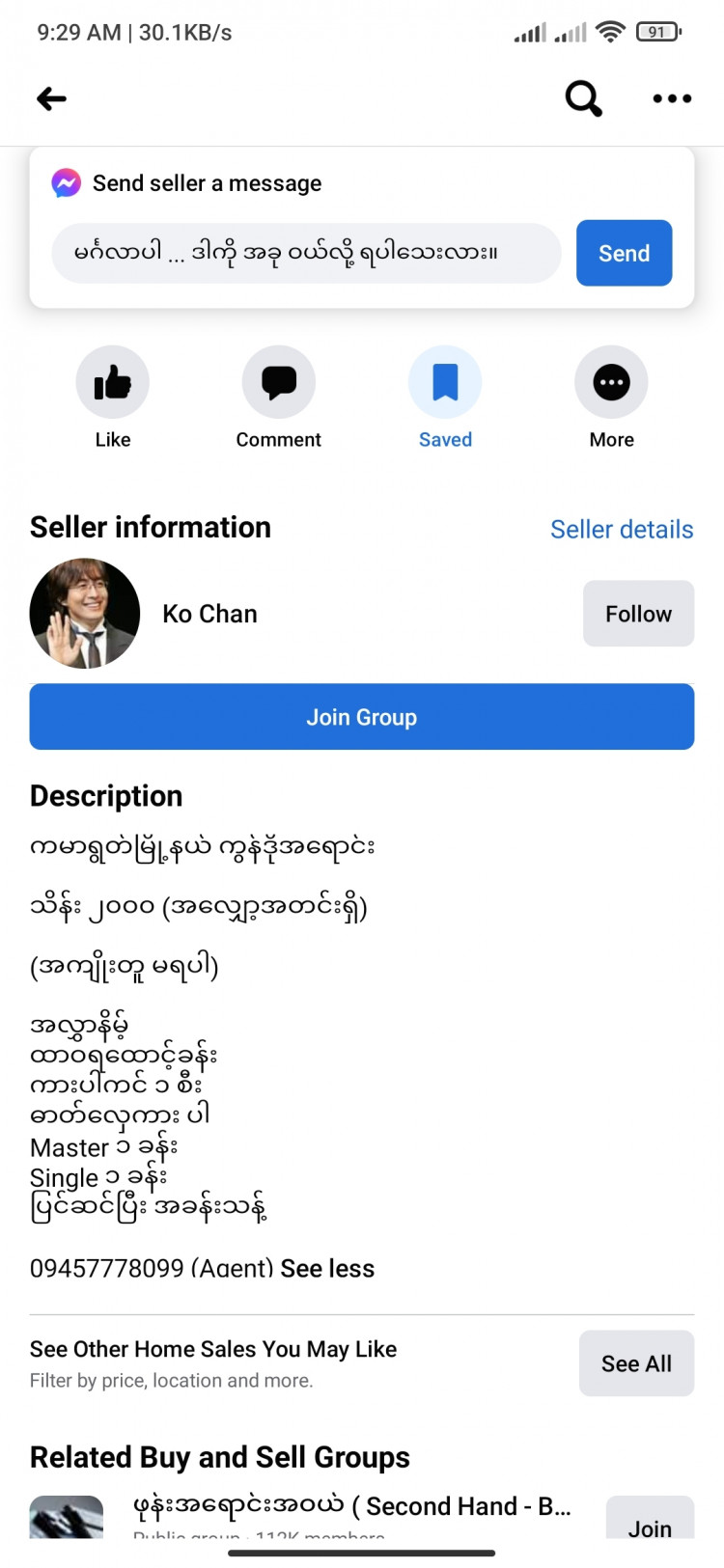The width and height of the screenshot is (724, 1568).
Task: Like this listing
Action: pos(113,383)
